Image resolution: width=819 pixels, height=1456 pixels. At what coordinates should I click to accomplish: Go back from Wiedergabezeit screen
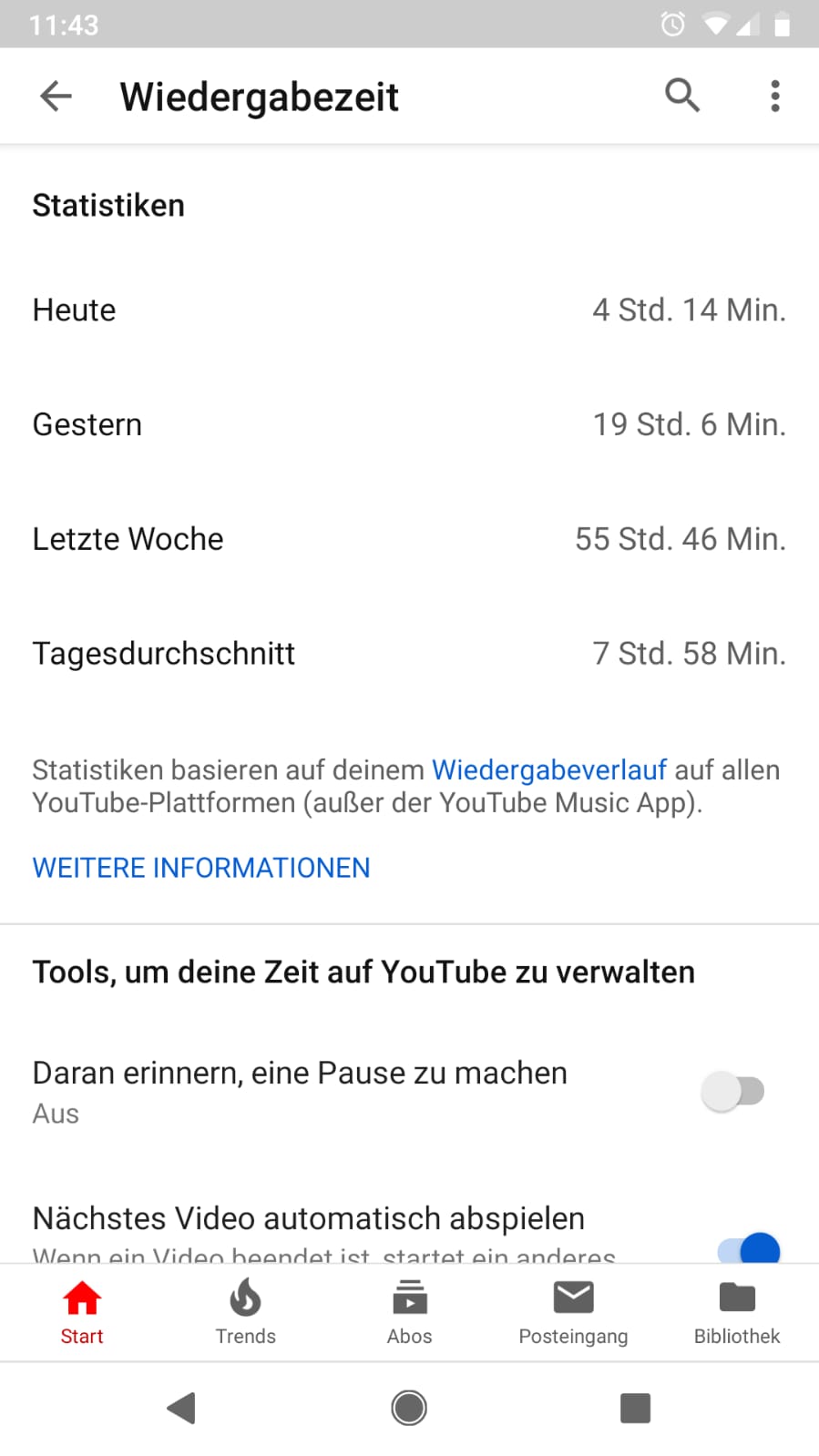click(56, 96)
